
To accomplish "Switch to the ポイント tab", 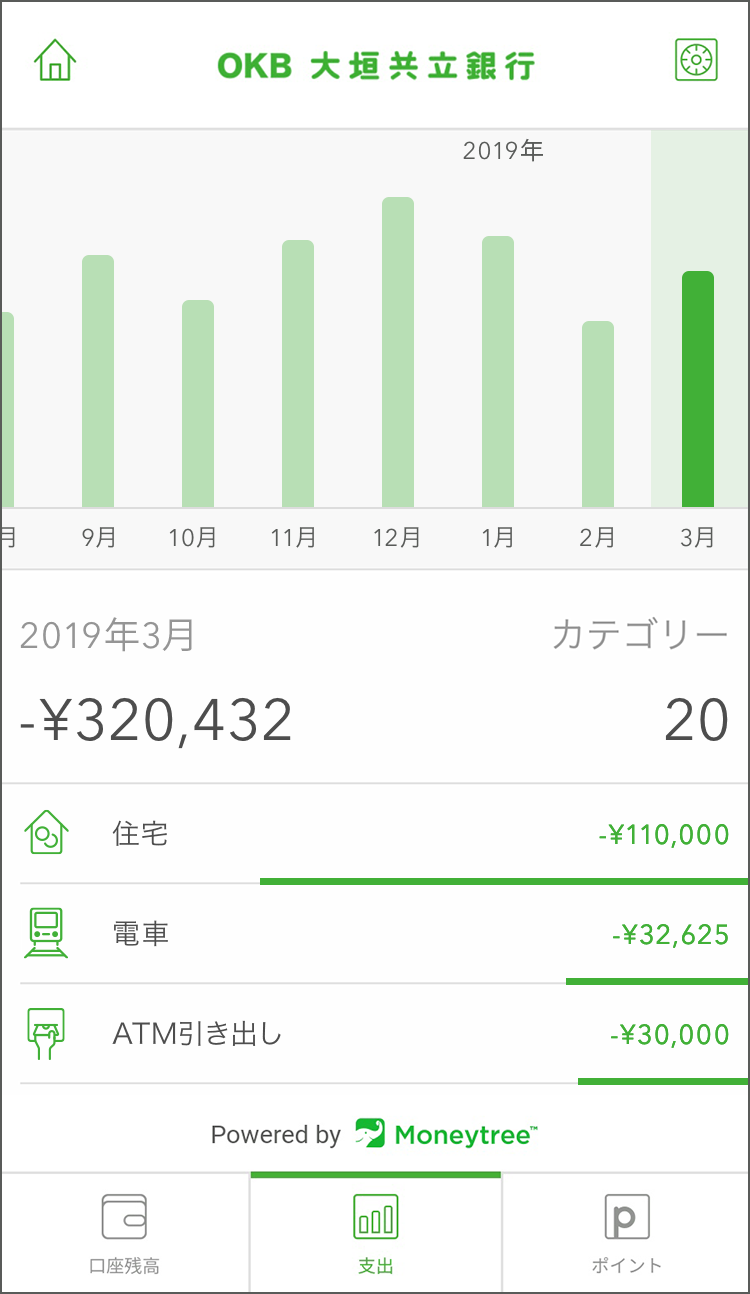I will click(626, 1233).
